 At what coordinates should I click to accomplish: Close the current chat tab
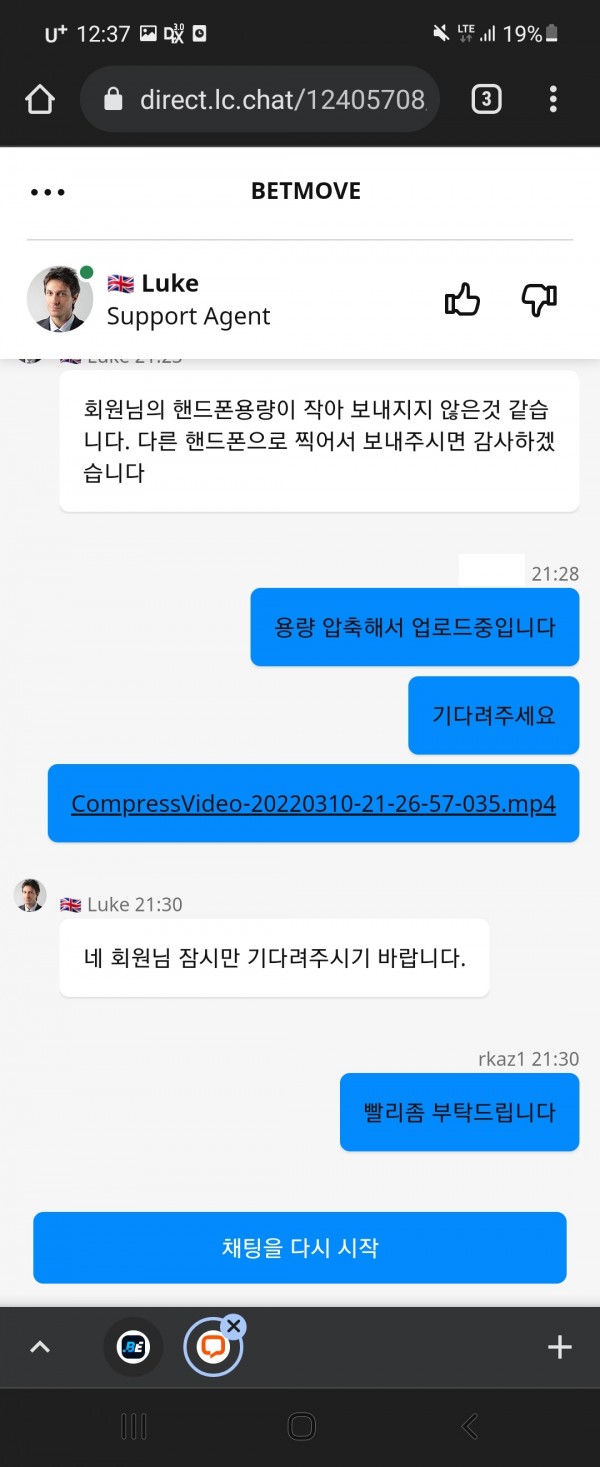point(234,1327)
